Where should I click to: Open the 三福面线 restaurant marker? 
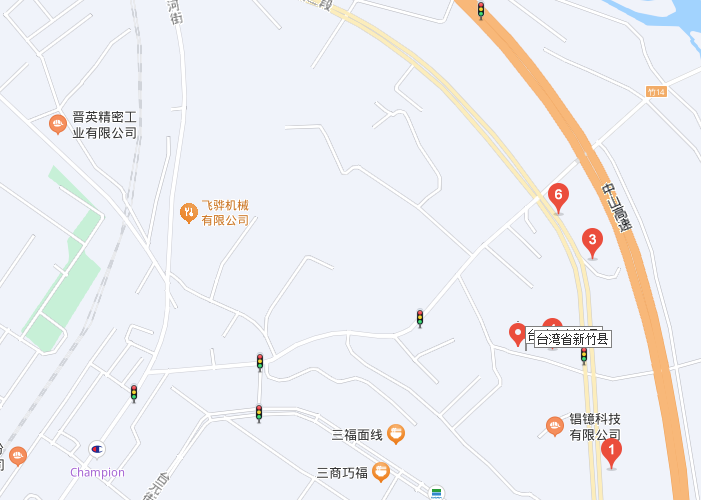(397, 434)
